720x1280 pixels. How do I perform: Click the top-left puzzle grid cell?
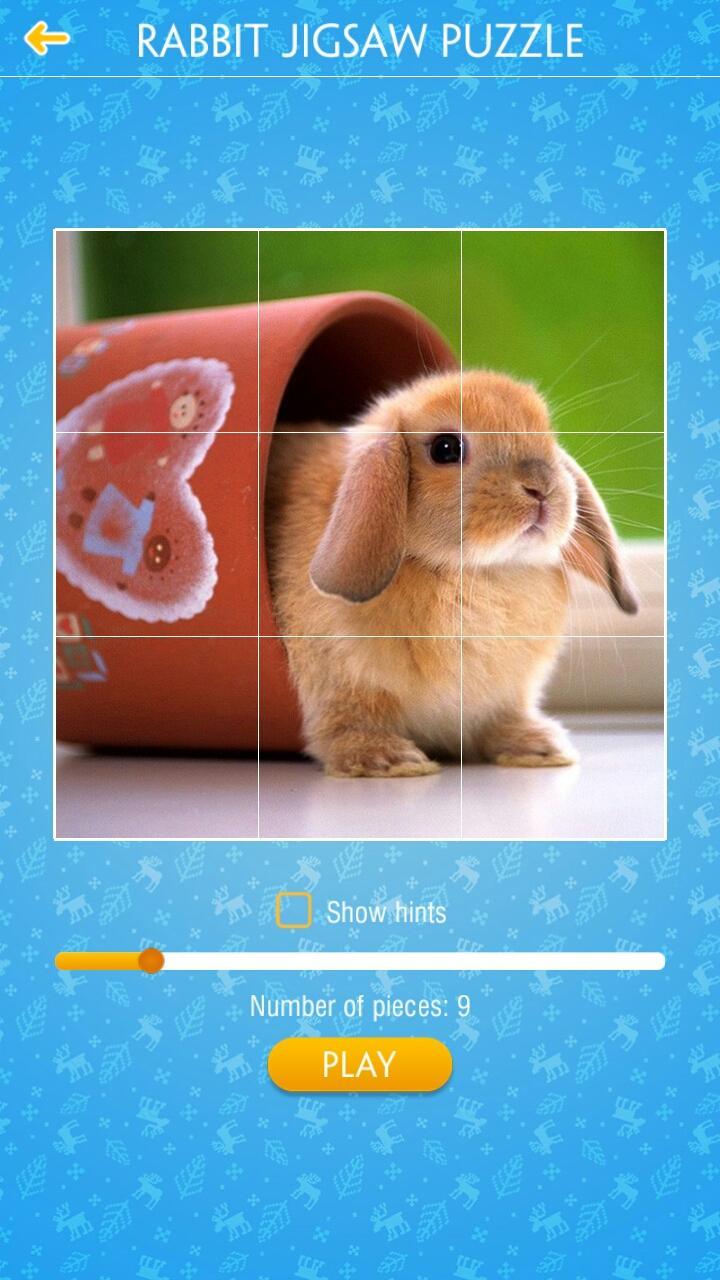coord(155,330)
